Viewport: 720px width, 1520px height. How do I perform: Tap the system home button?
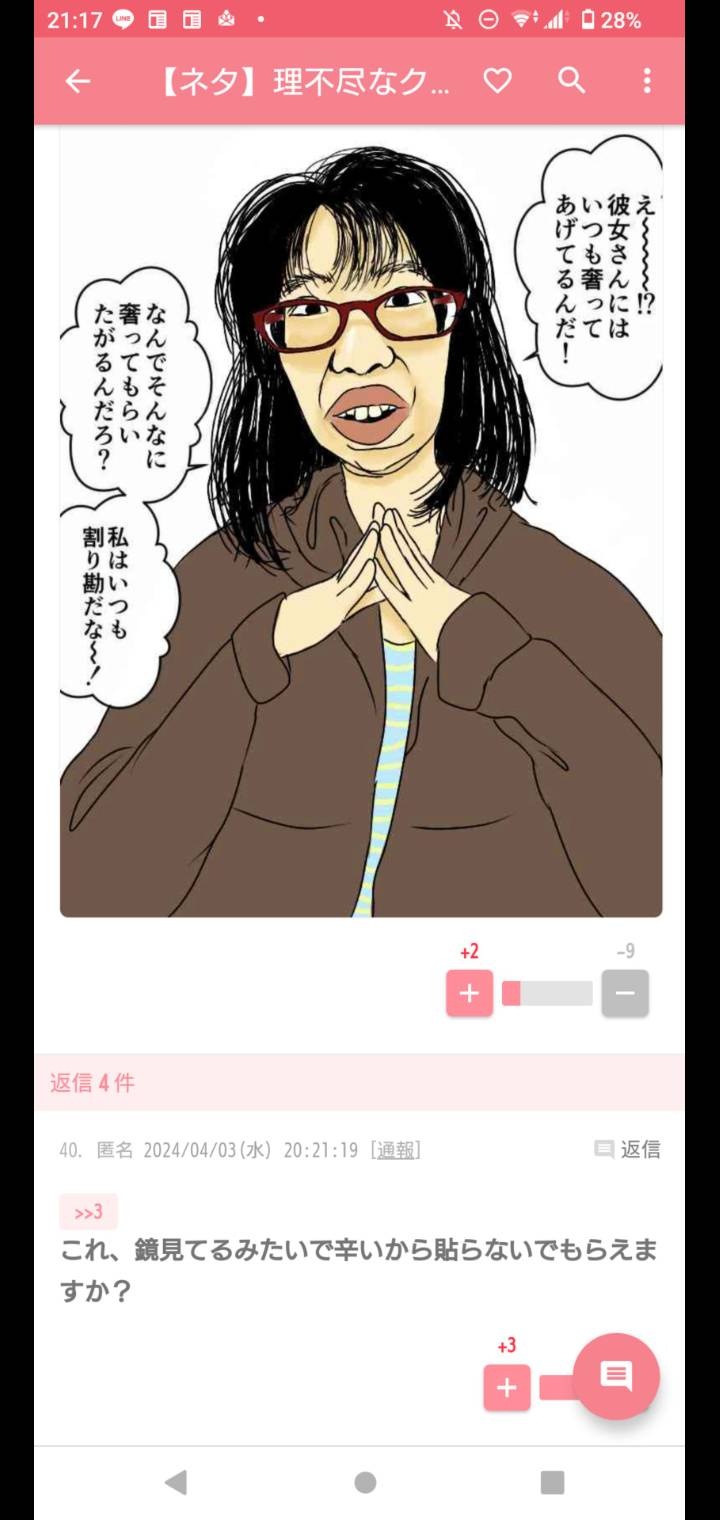tap(365, 1482)
